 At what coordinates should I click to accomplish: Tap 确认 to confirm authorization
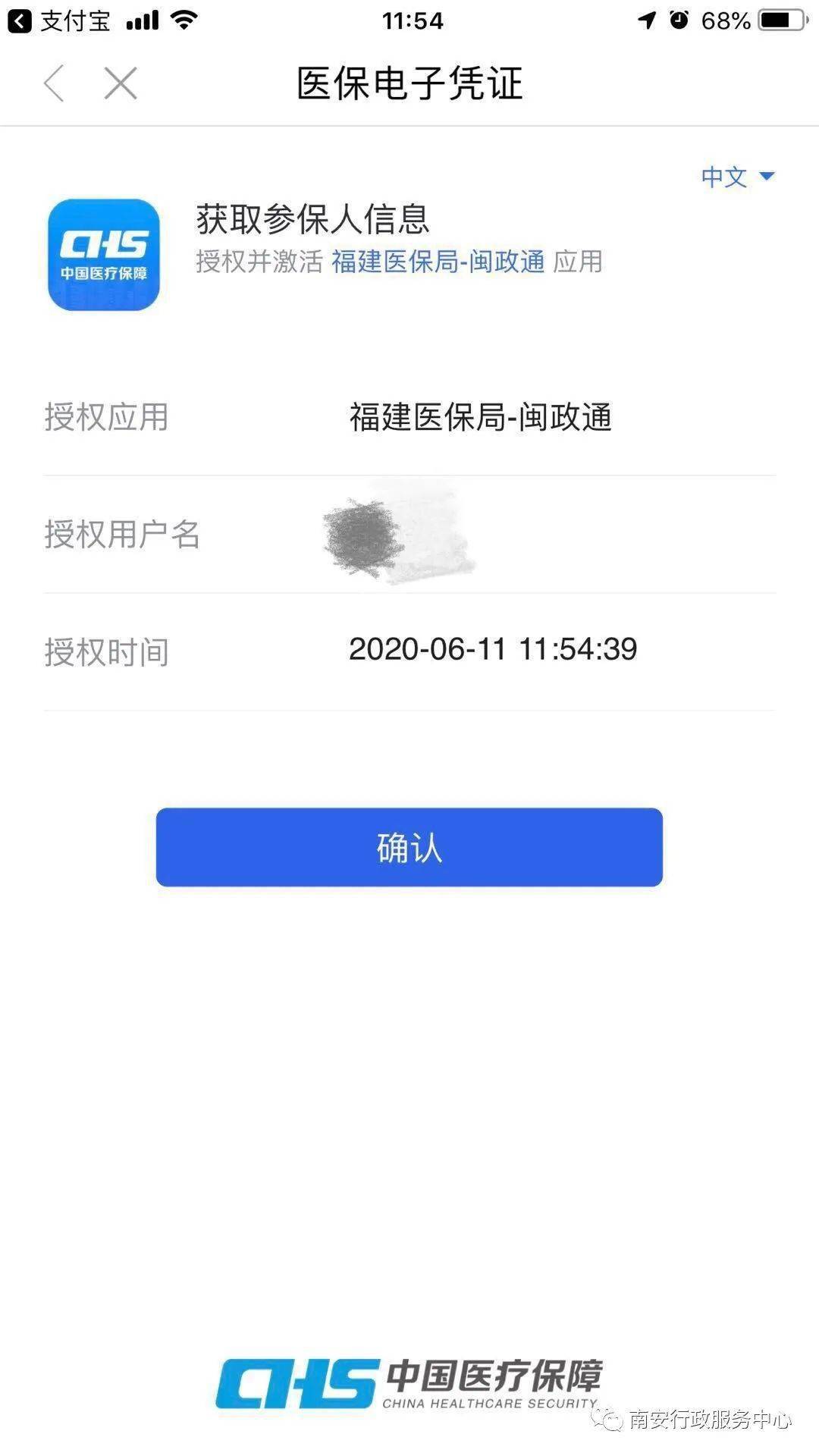click(x=408, y=849)
